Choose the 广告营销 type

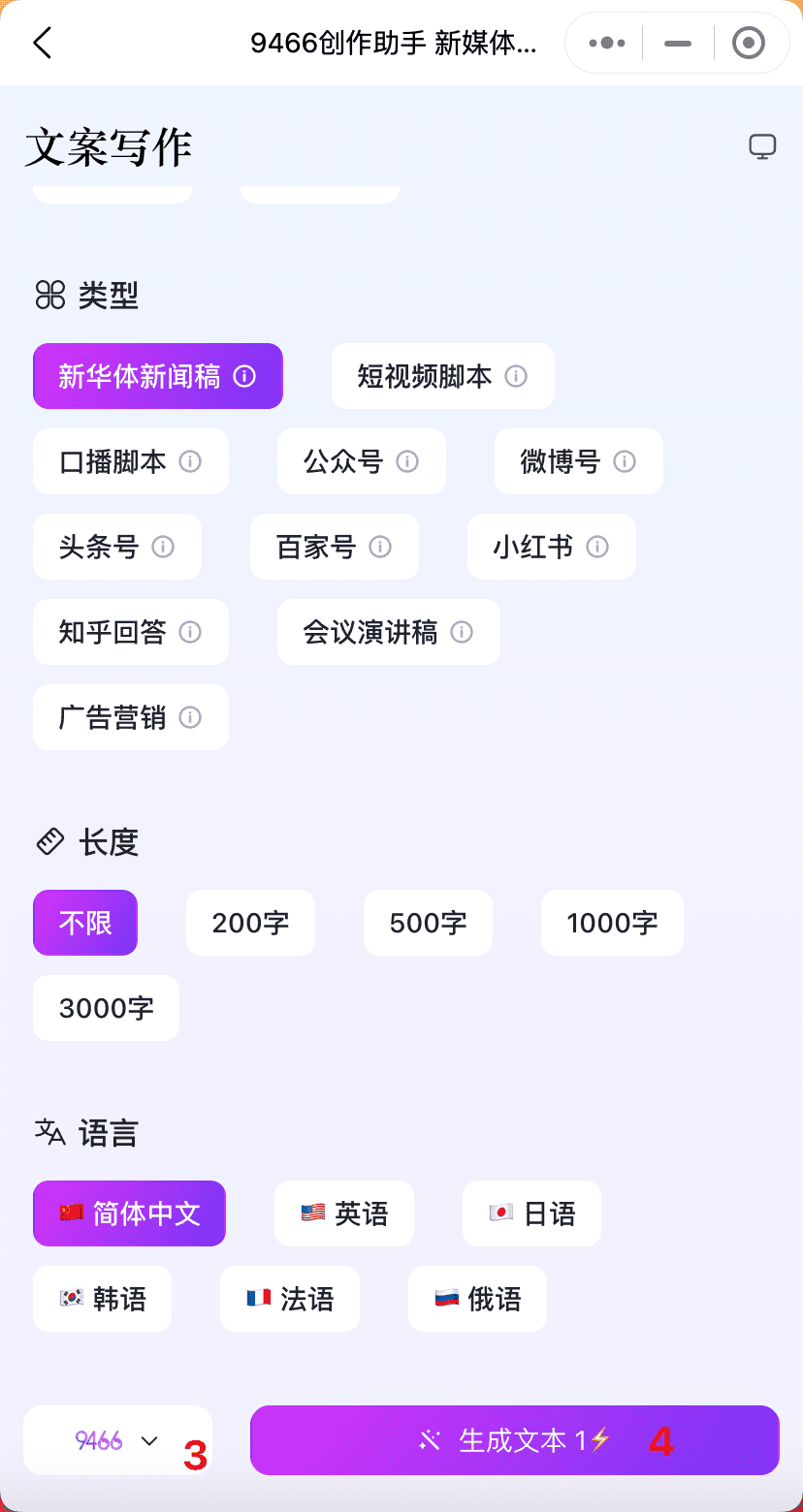tap(130, 717)
